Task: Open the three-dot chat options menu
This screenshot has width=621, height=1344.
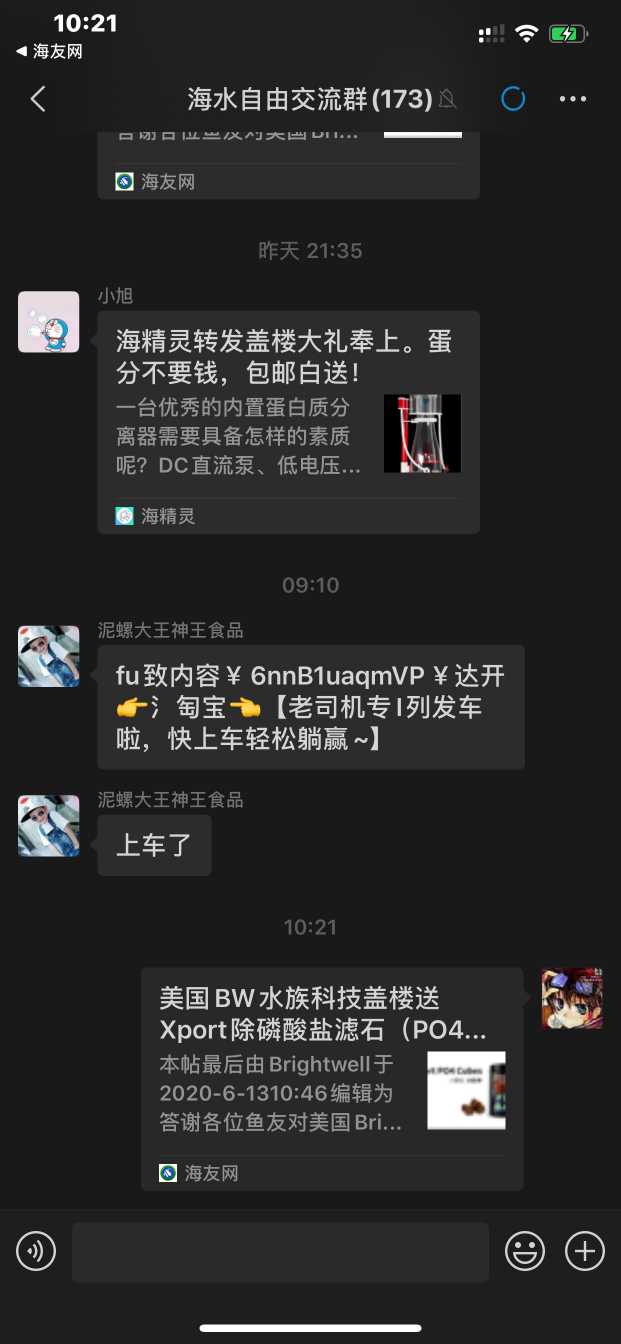Action: (x=573, y=99)
